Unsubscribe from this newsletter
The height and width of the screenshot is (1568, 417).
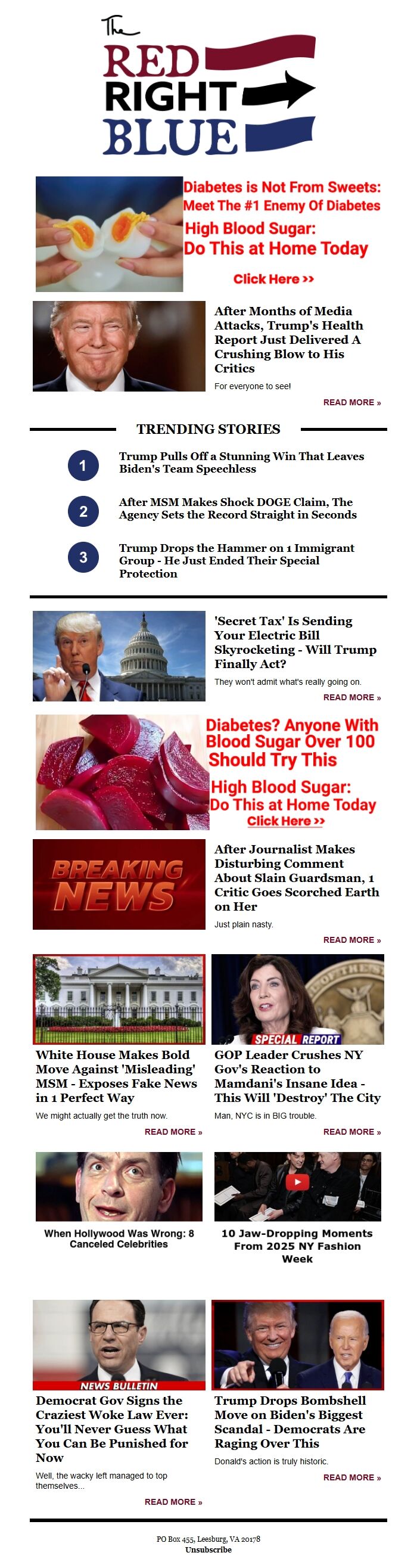pyautogui.click(x=208, y=1550)
